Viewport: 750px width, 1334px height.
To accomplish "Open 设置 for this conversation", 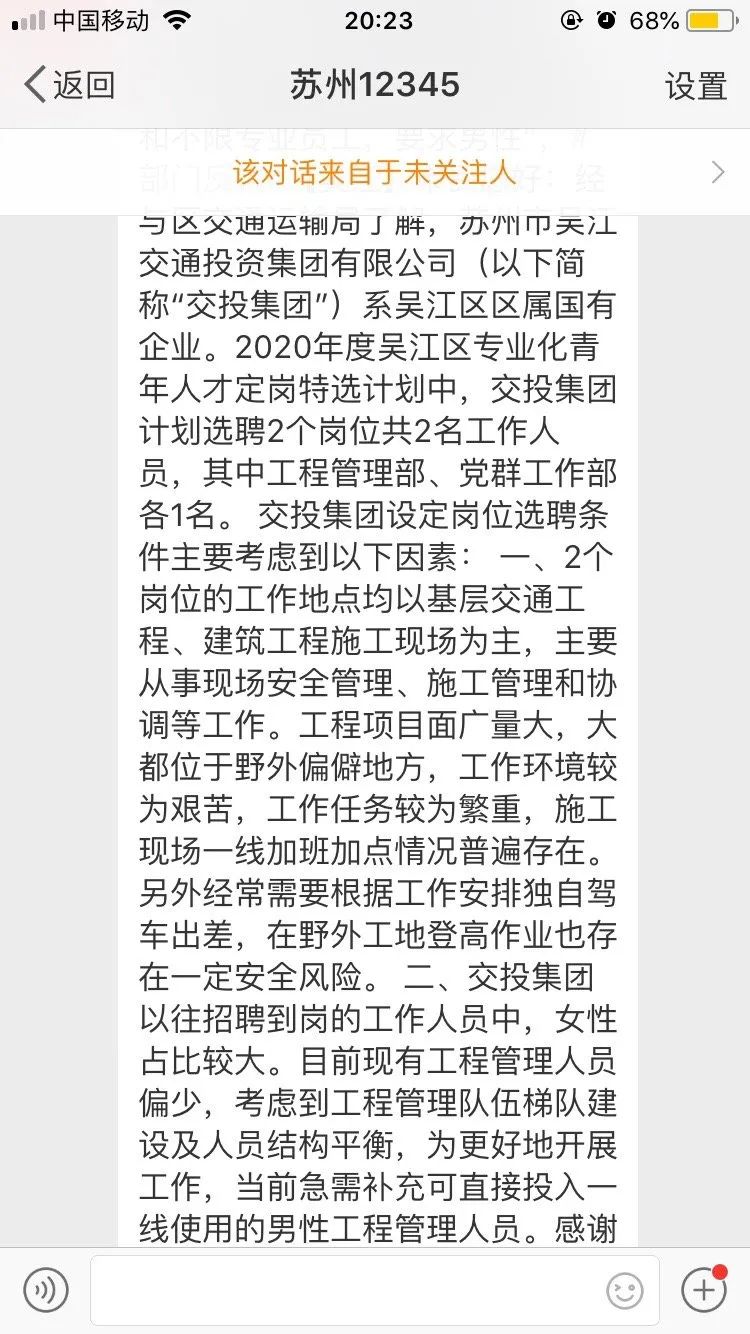I will pyautogui.click(x=696, y=86).
